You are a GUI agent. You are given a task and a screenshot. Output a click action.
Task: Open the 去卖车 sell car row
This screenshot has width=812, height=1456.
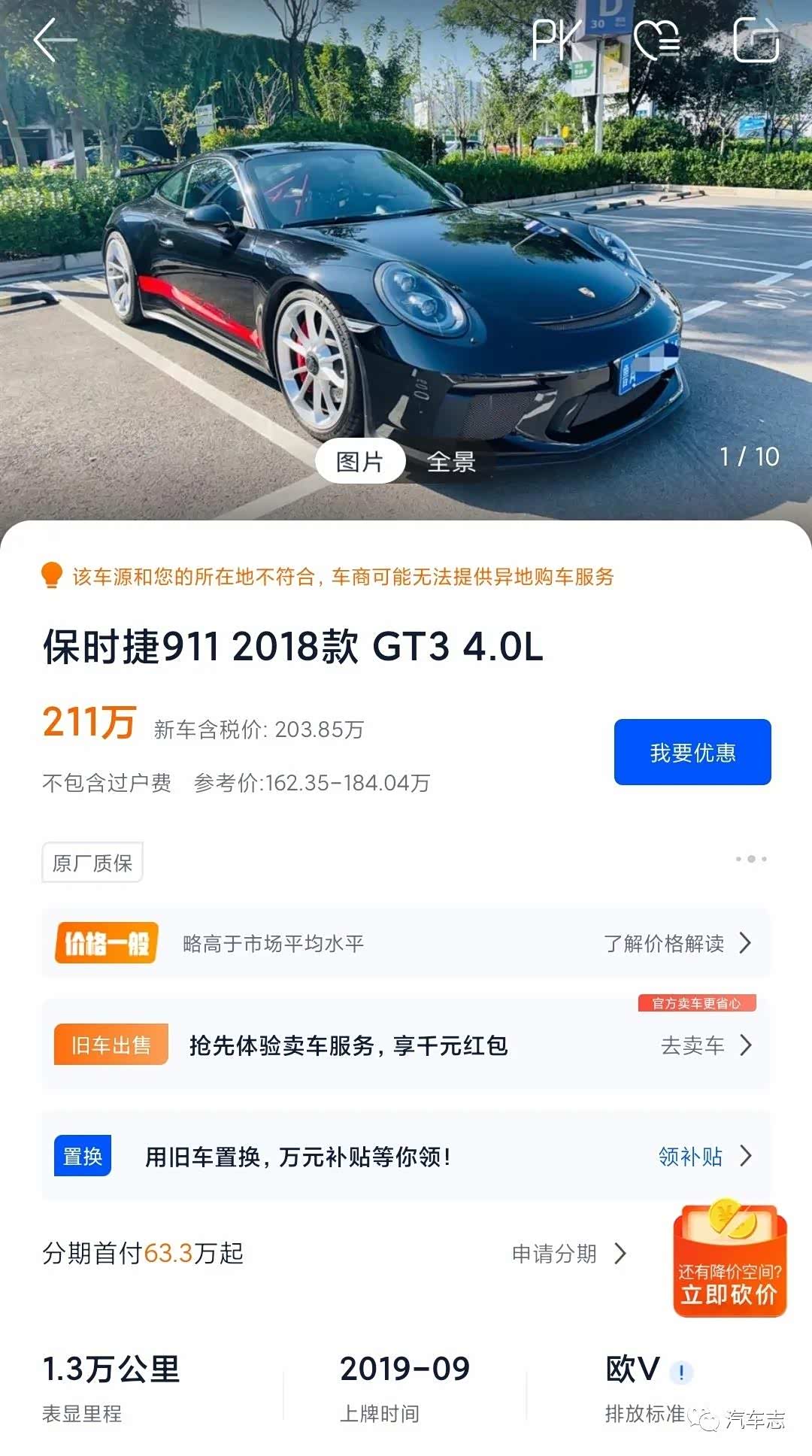704,1045
